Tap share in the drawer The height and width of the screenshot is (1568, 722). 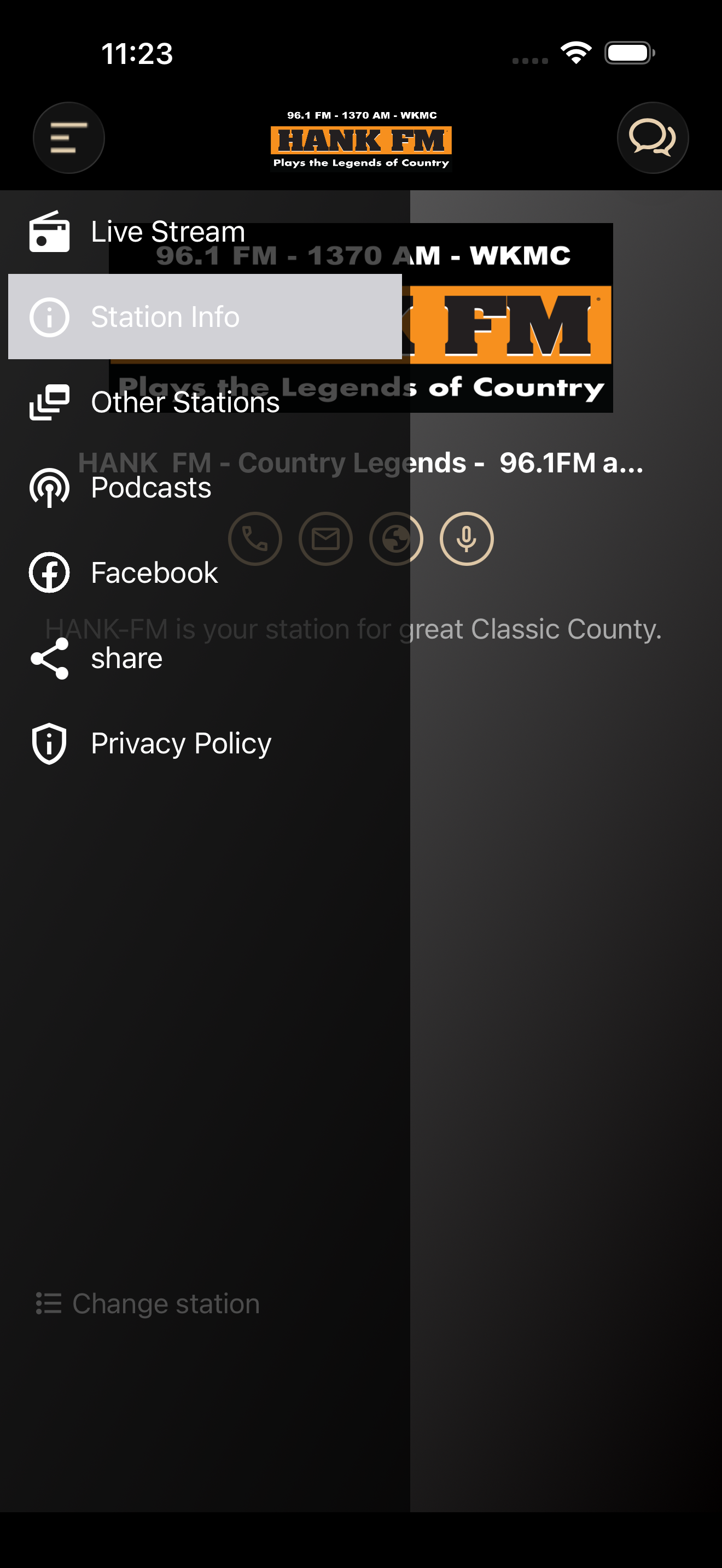coord(205,658)
